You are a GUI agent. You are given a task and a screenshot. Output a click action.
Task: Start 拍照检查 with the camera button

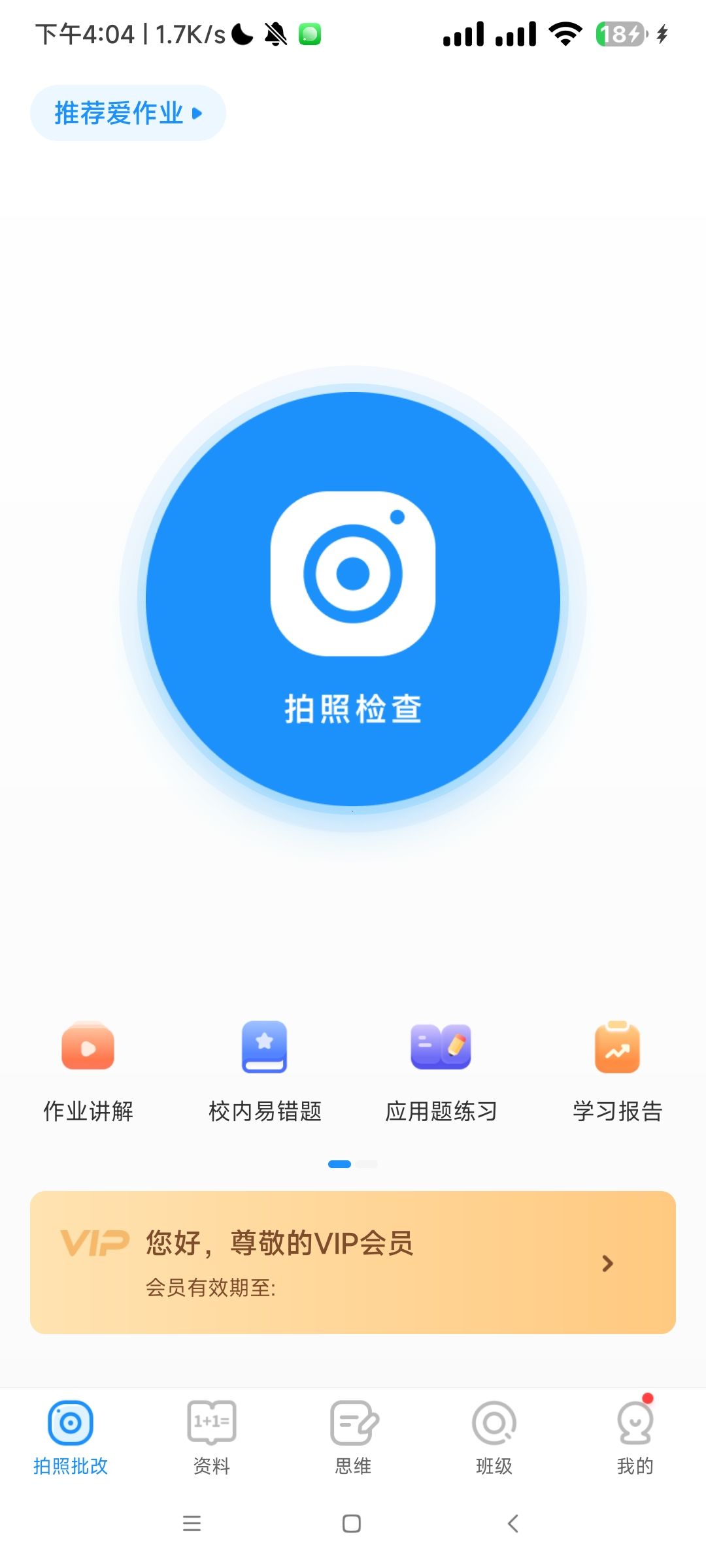click(x=353, y=599)
